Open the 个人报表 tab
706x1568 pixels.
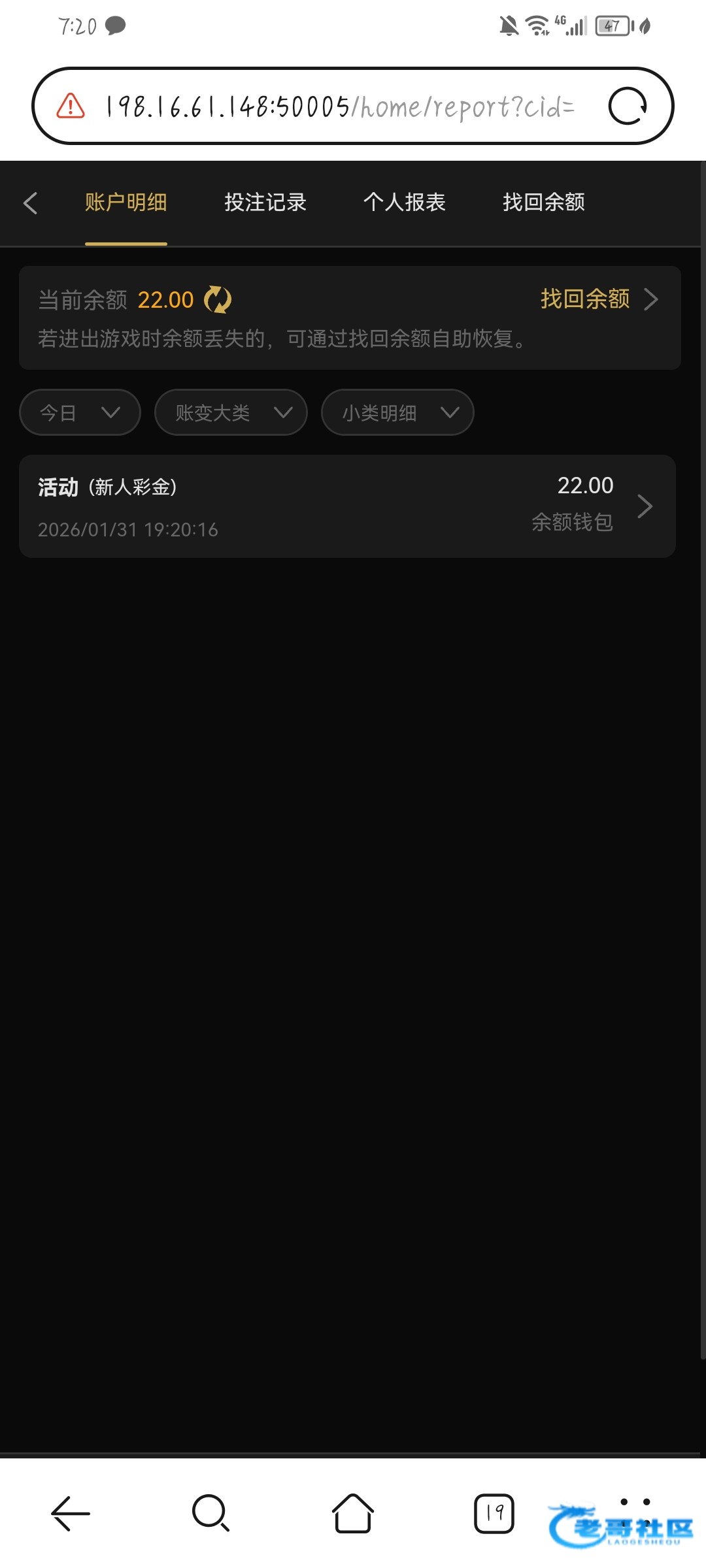coord(405,203)
